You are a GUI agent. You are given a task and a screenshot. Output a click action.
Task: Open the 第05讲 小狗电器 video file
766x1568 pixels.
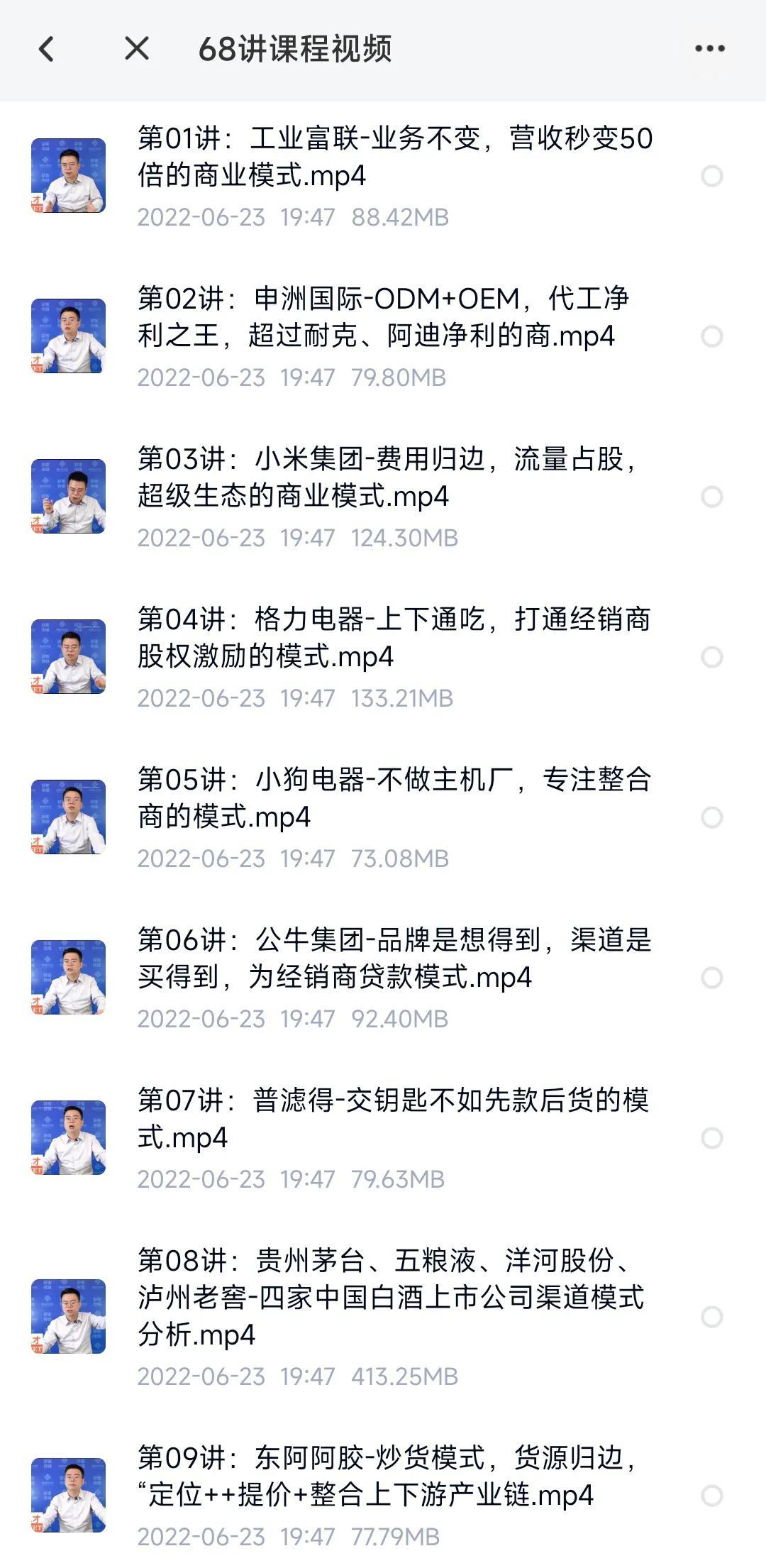pos(394,798)
